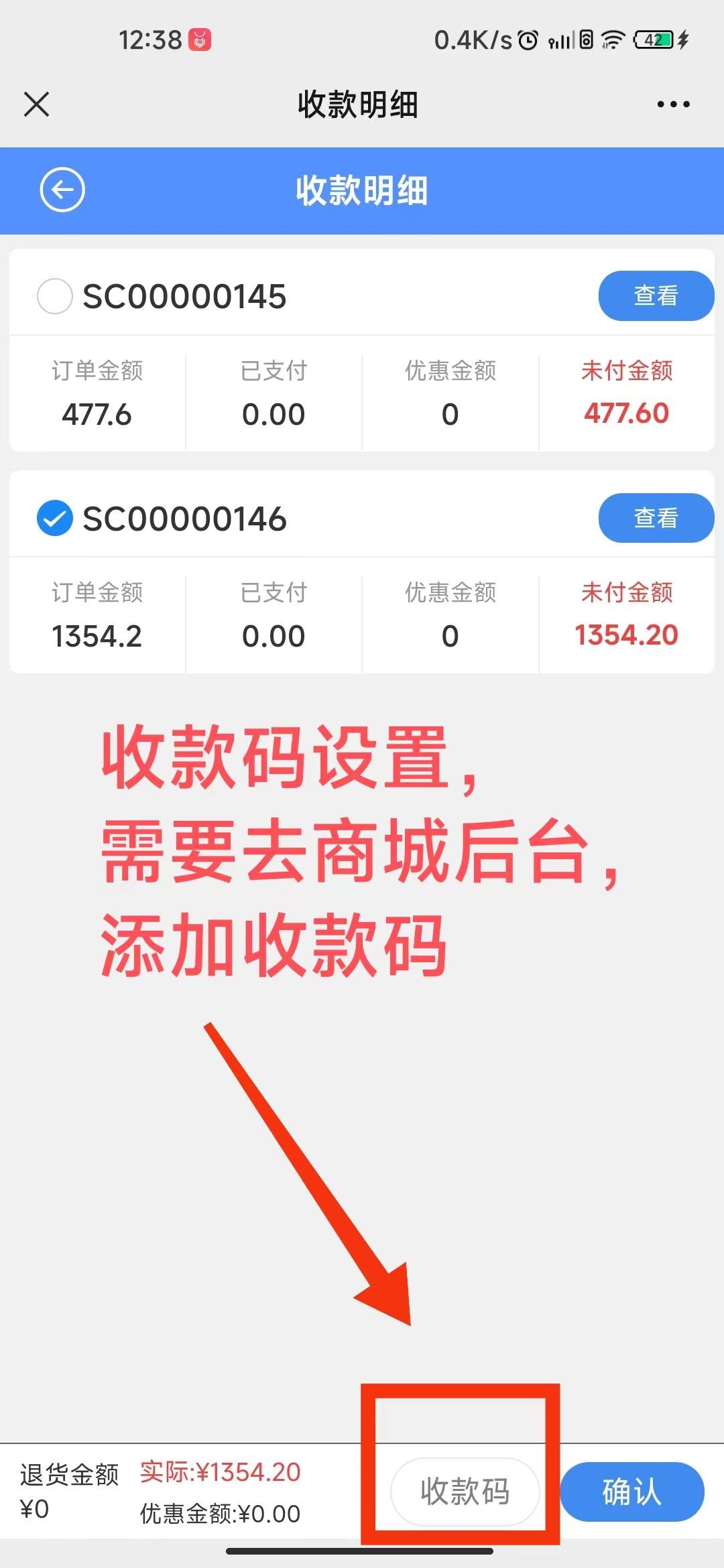
Task: Open the 收款码 payment code
Action: [465, 1492]
